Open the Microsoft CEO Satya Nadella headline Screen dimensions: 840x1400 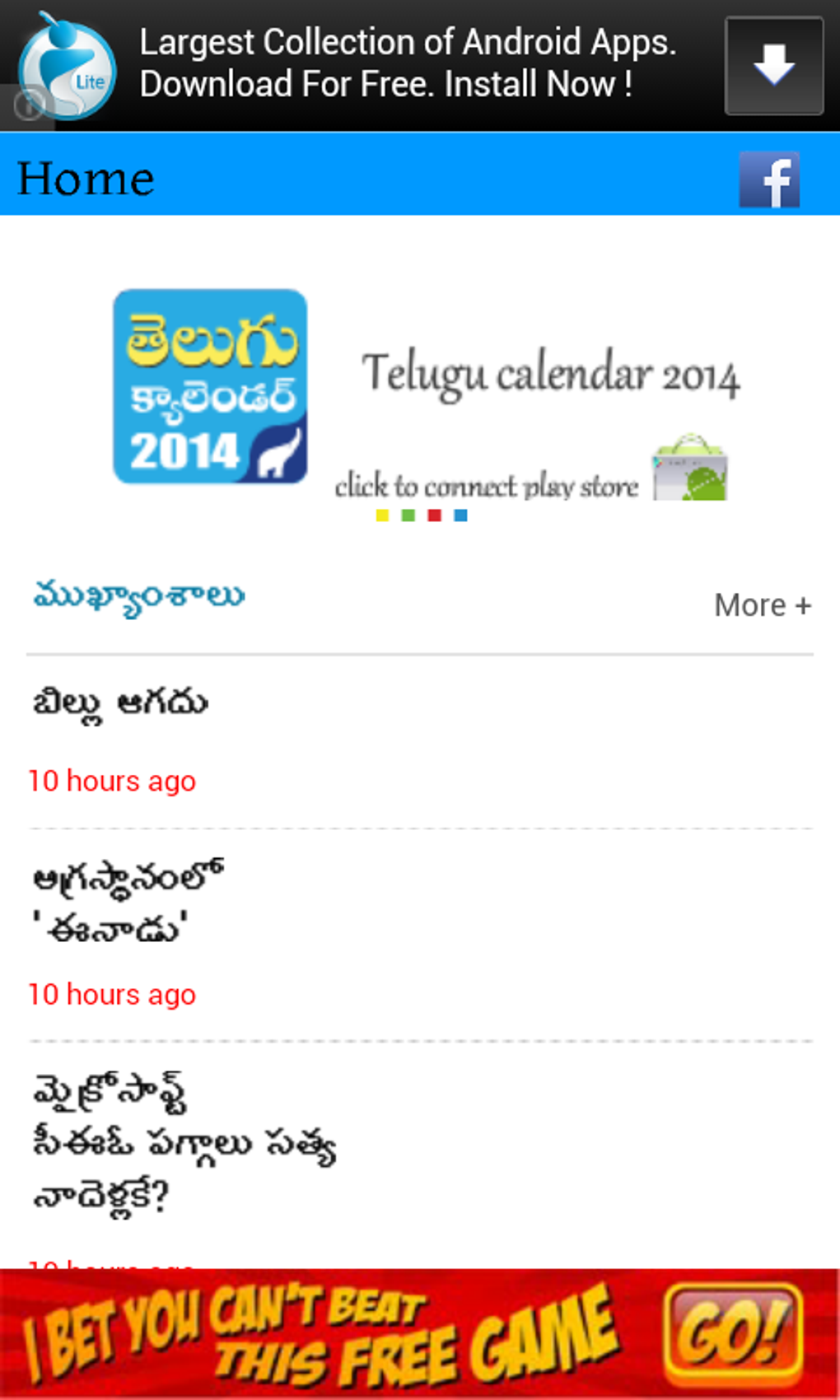(184, 1143)
